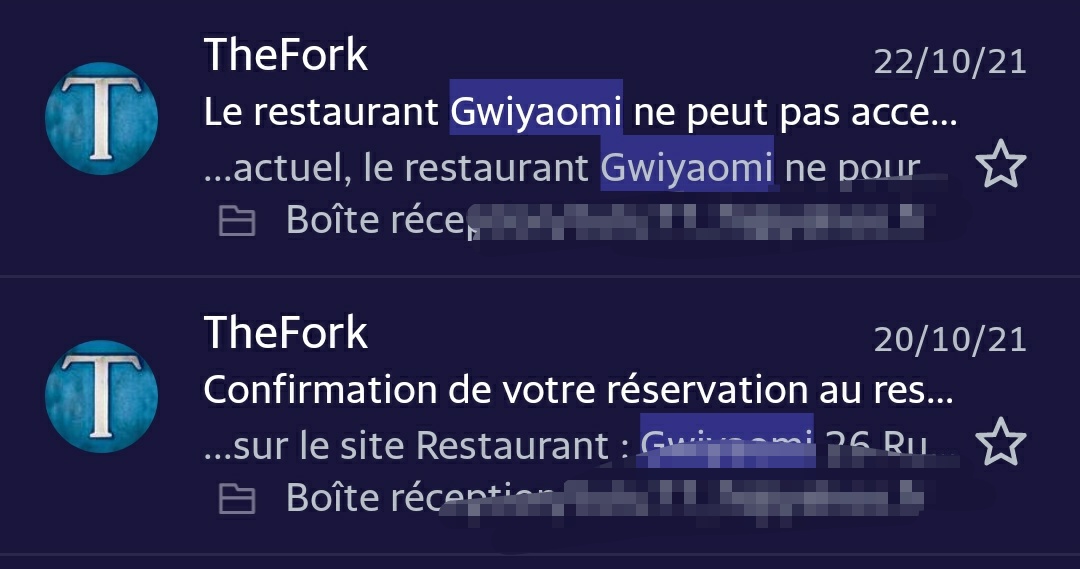Star the 22/10/21 TheFork email
Screen dimensions: 1080x569
tap(1001, 164)
